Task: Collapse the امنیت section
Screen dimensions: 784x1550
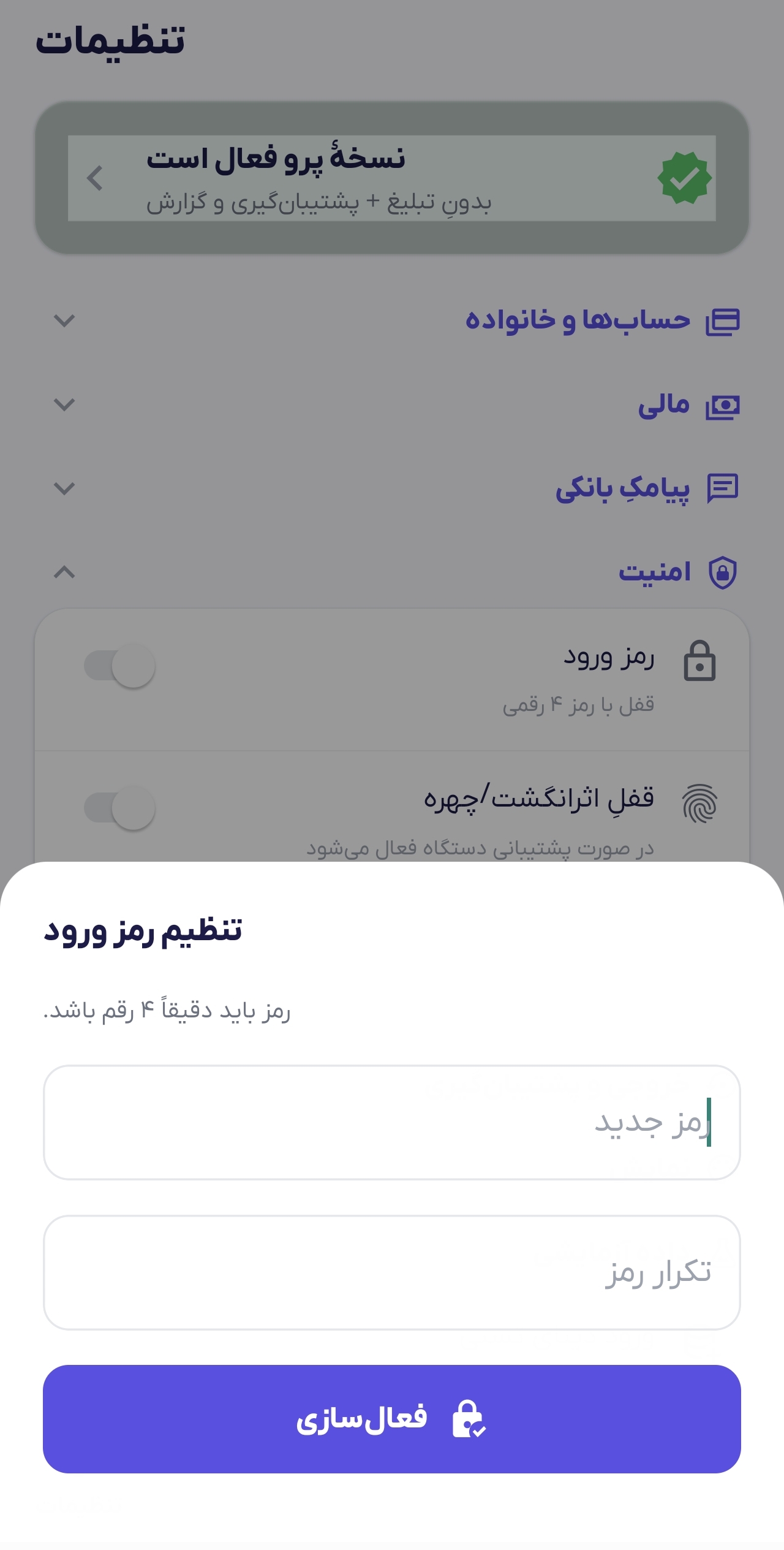Action: pos(392,572)
